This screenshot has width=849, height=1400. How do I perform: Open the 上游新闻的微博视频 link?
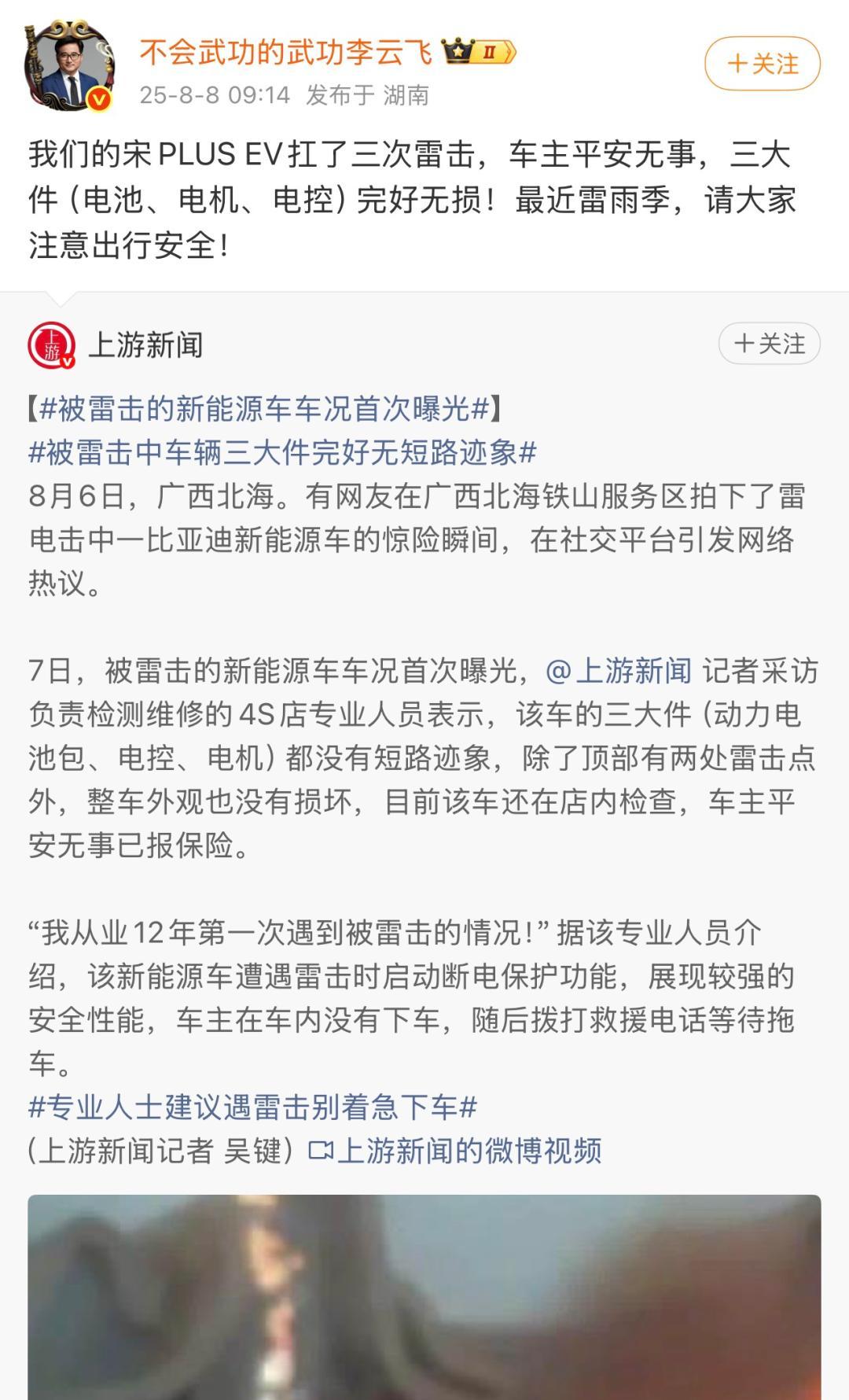coord(456,1151)
